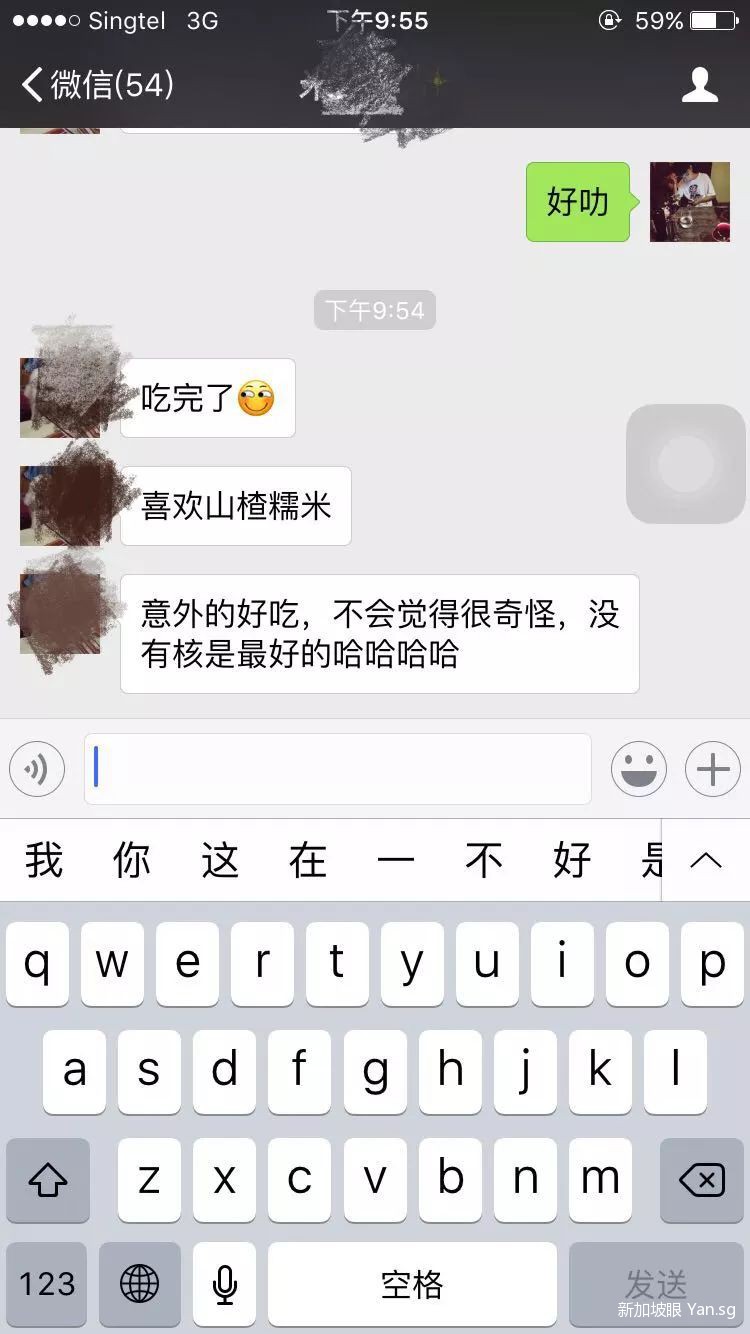Tap the backspace key
The height and width of the screenshot is (1334, 750).
tap(701, 1180)
